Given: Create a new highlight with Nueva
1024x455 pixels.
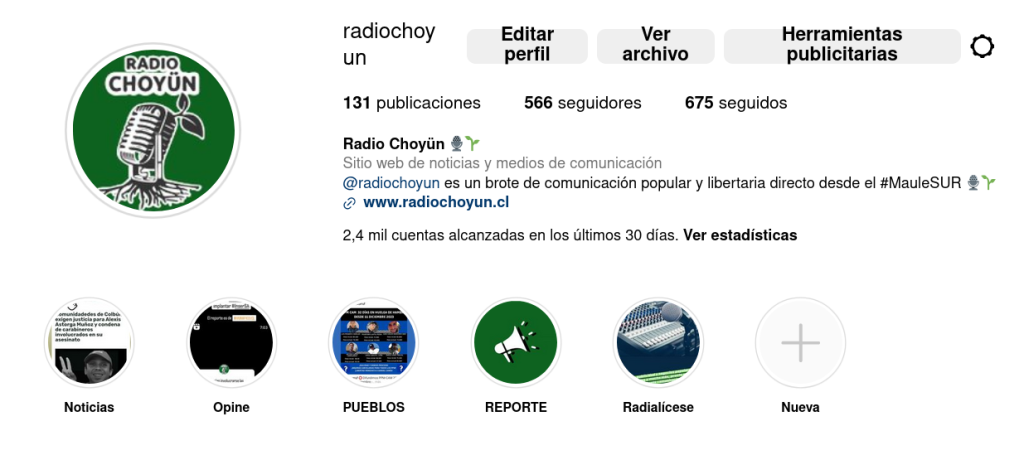Looking at the screenshot, I should 800,343.
